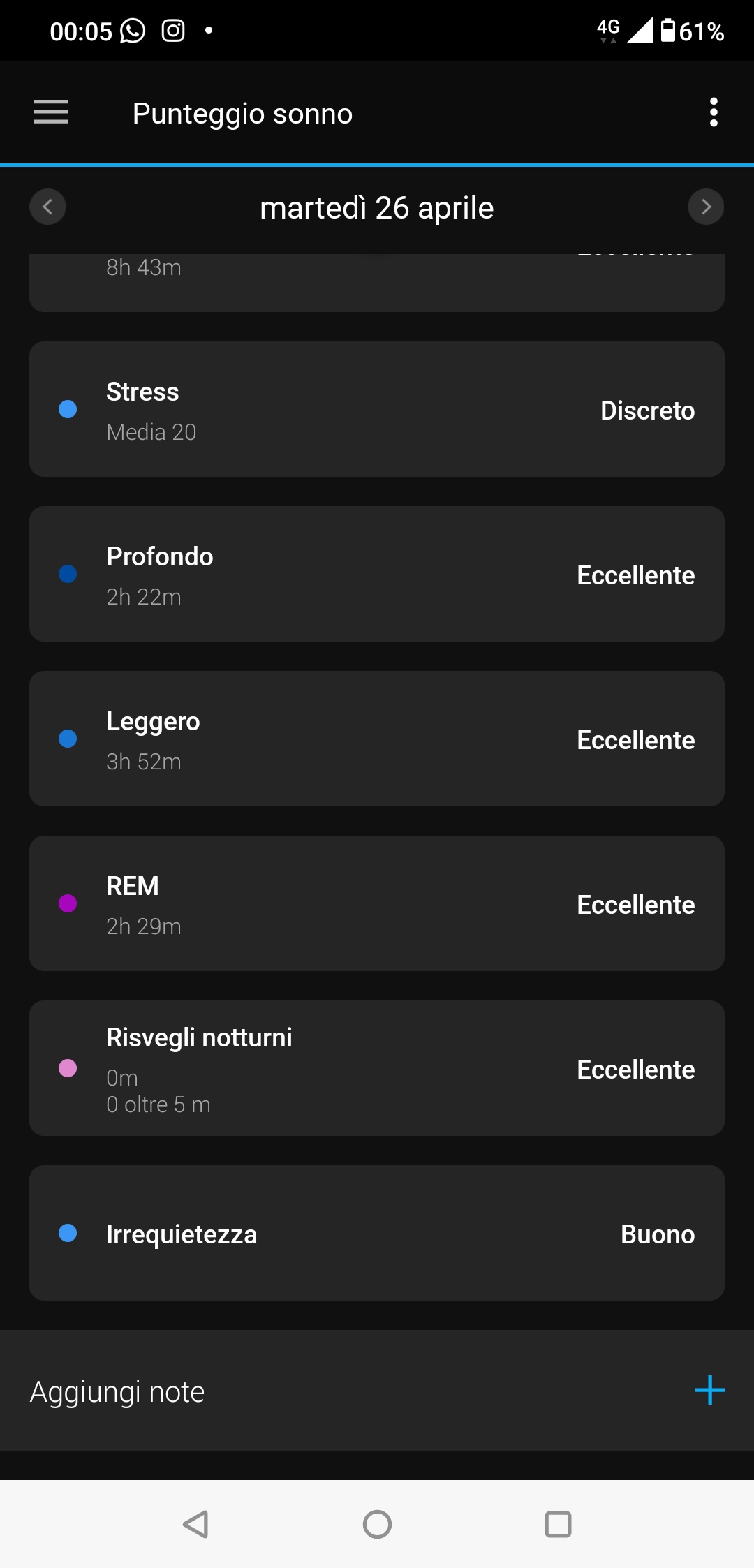Open the hamburger navigation menu
Screen dimensions: 754x1568
click(x=51, y=112)
